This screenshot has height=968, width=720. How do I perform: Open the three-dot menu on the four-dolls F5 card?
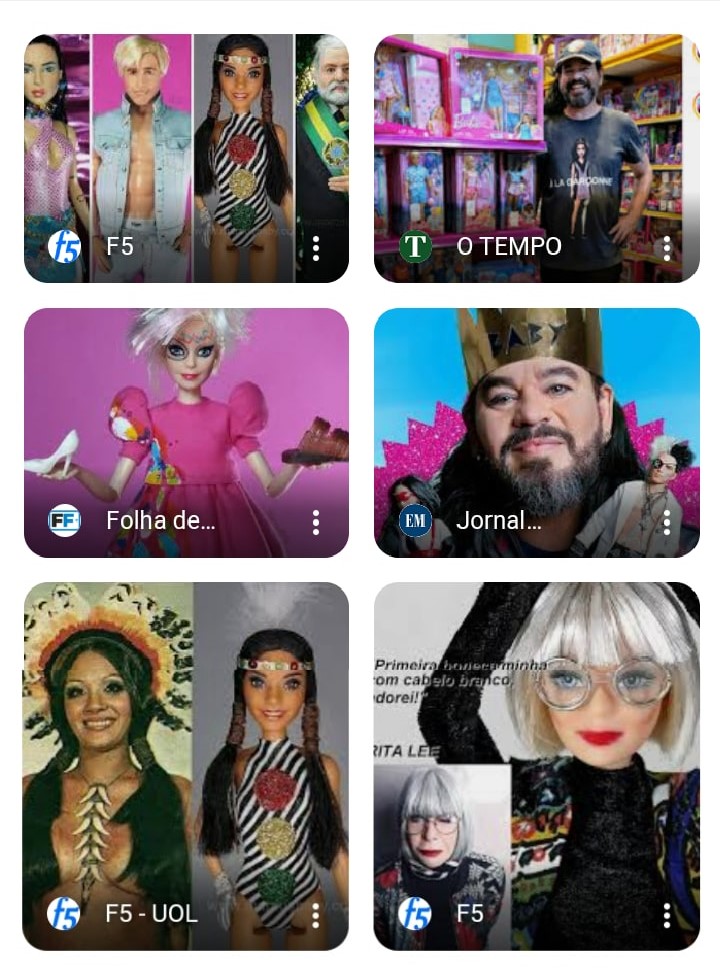pyautogui.click(x=316, y=248)
